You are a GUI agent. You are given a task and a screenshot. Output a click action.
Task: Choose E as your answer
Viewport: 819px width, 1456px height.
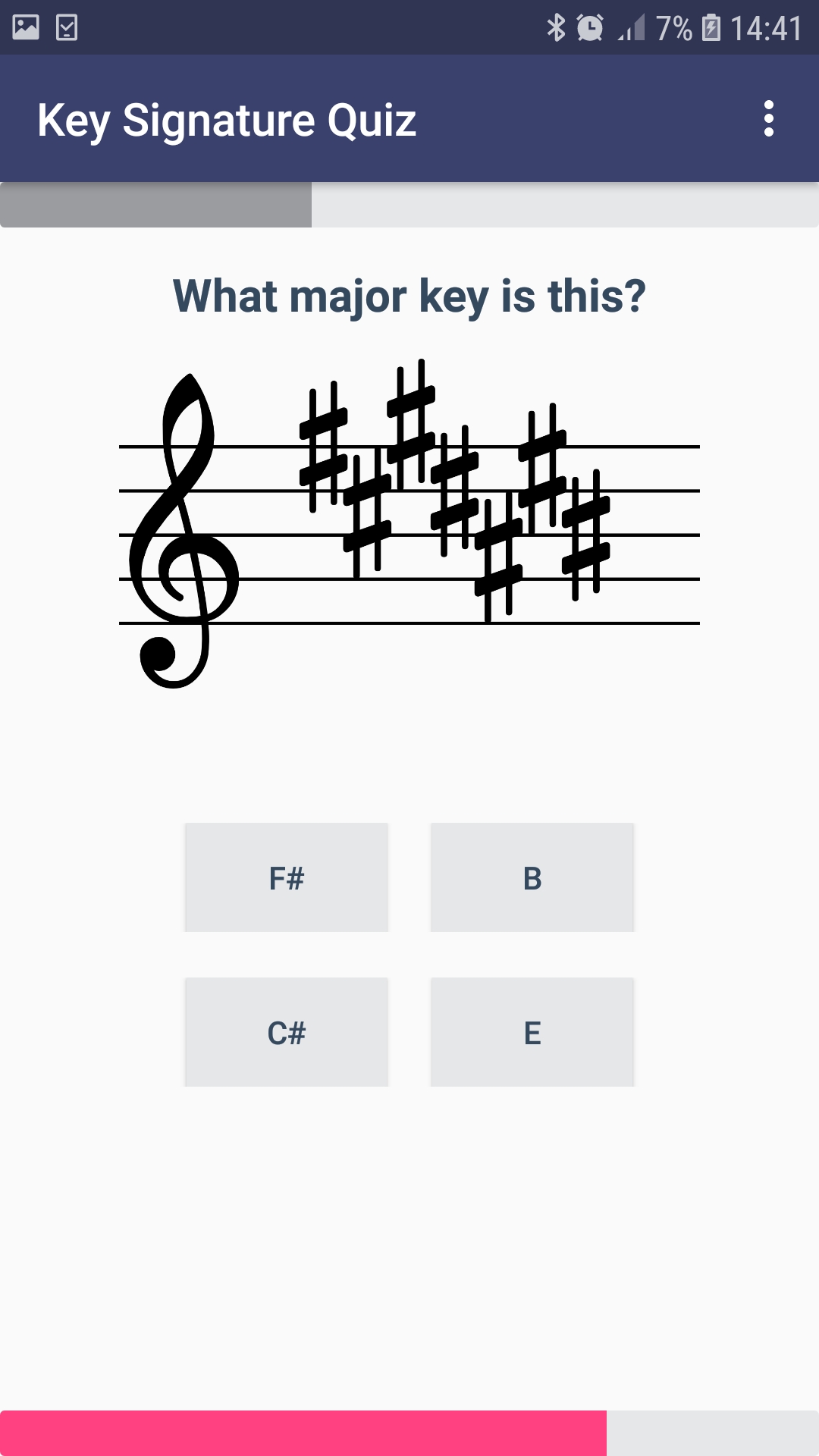(532, 1031)
